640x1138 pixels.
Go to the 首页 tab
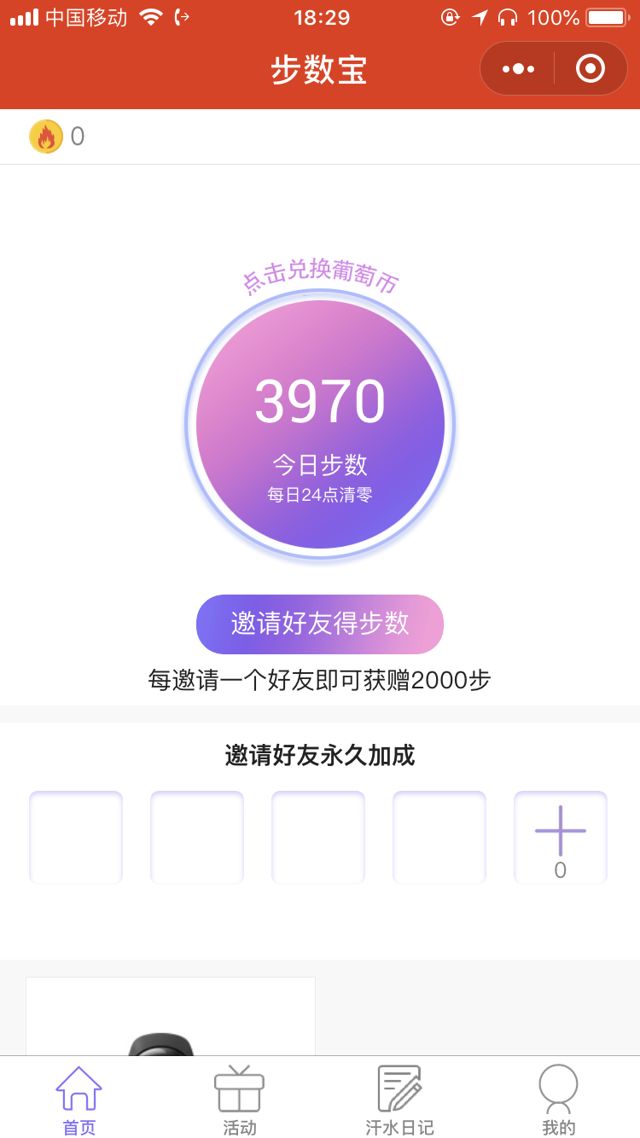point(79,1100)
